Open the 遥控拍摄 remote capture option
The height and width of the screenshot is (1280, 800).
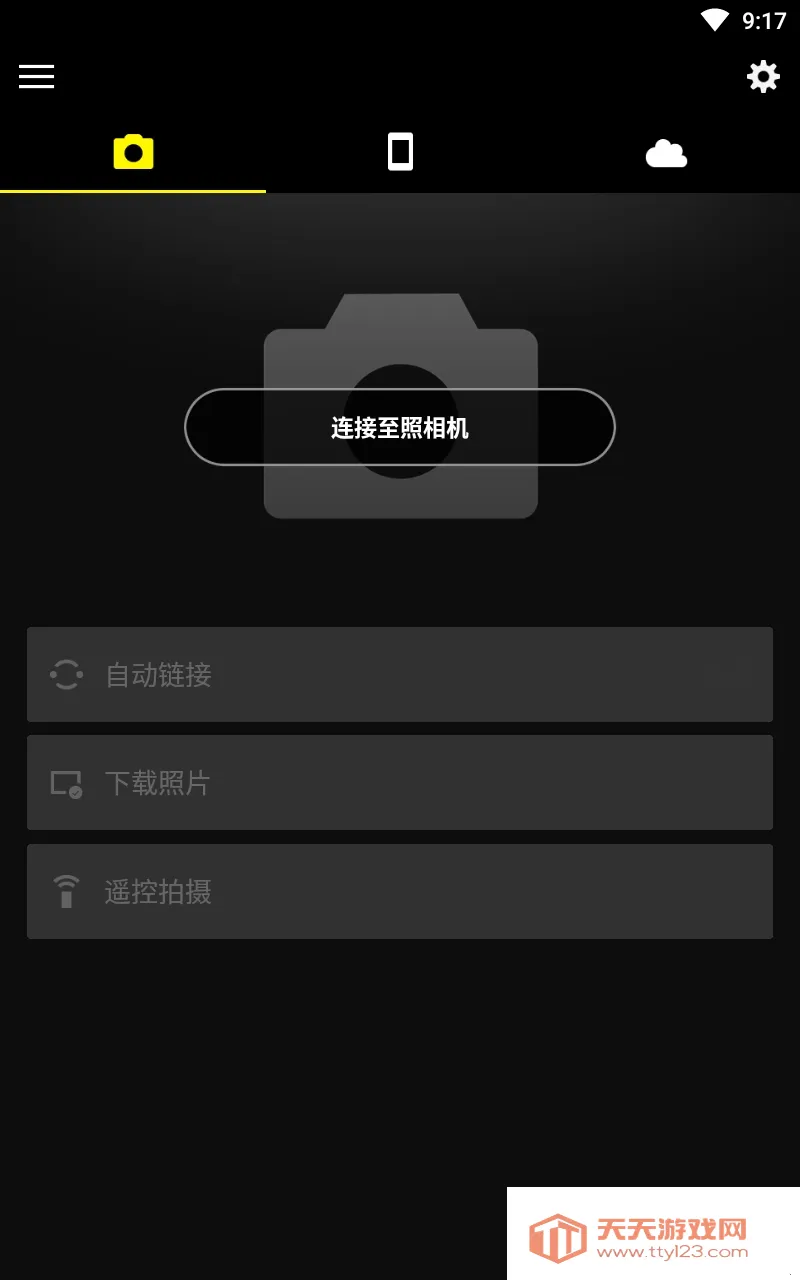pyautogui.click(x=400, y=891)
